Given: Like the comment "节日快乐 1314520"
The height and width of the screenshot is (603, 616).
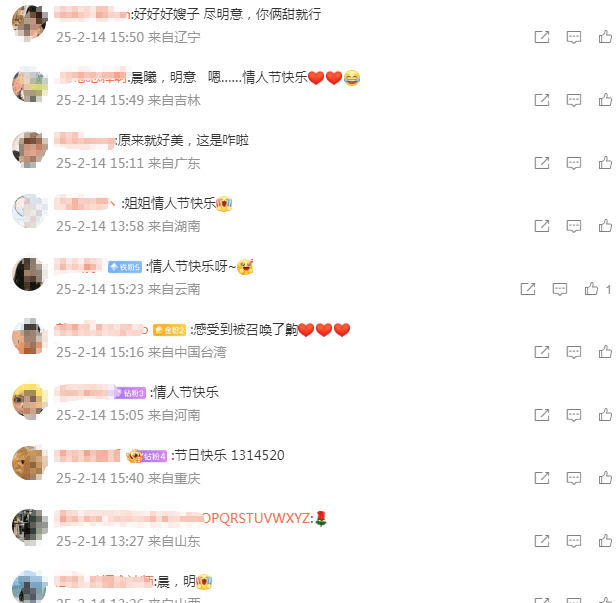Looking at the screenshot, I should coord(605,478).
